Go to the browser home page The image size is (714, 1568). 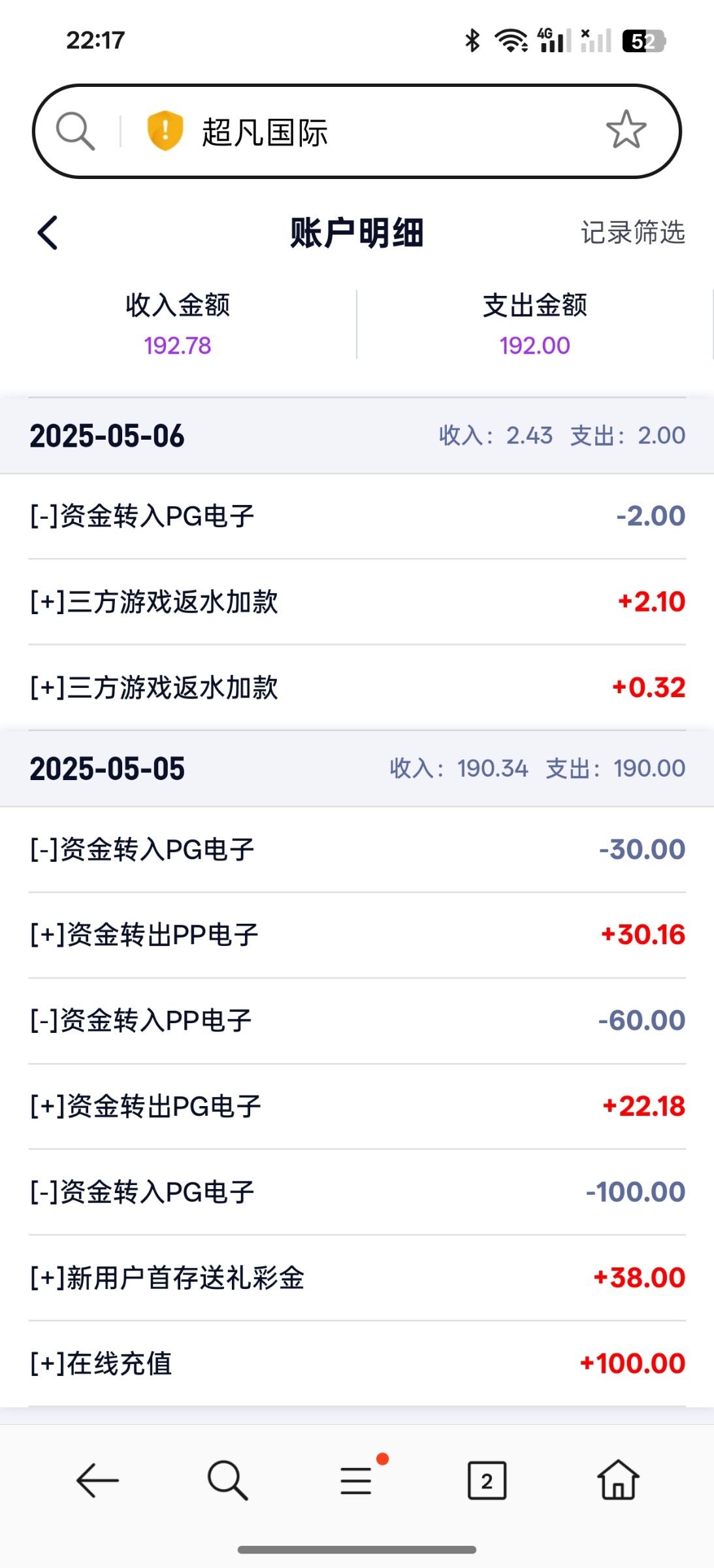[618, 1480]
